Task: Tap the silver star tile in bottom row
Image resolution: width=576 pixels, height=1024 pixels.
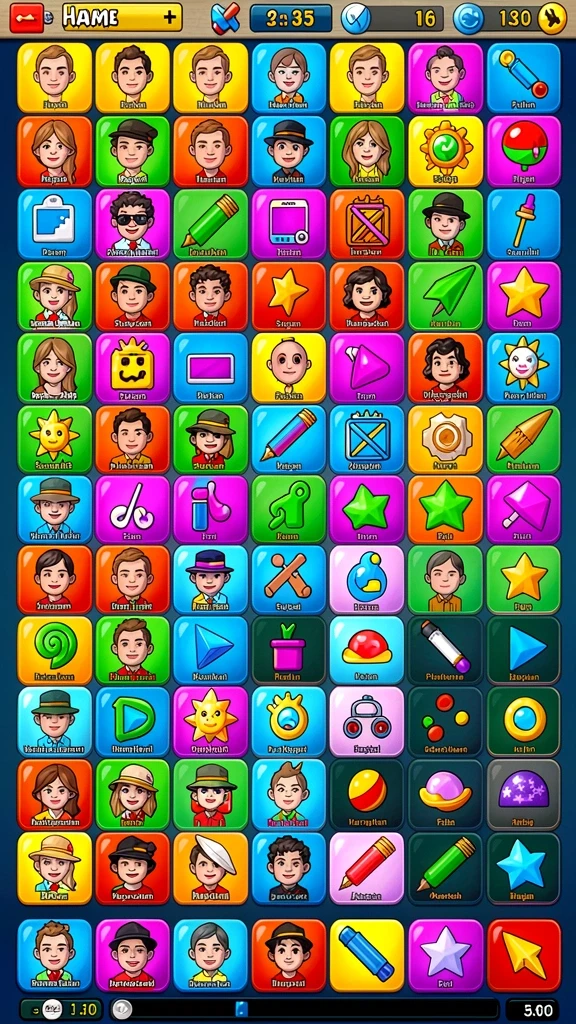Action: [x=445, y=955]
